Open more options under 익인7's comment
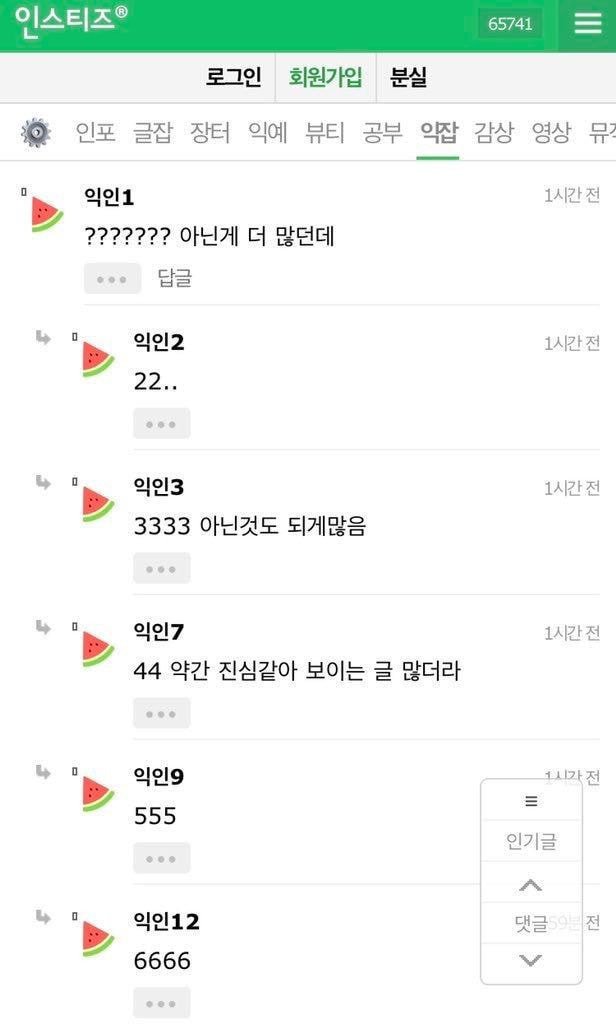The width and height of the screenshot is (616, 1024). (161, 714)
